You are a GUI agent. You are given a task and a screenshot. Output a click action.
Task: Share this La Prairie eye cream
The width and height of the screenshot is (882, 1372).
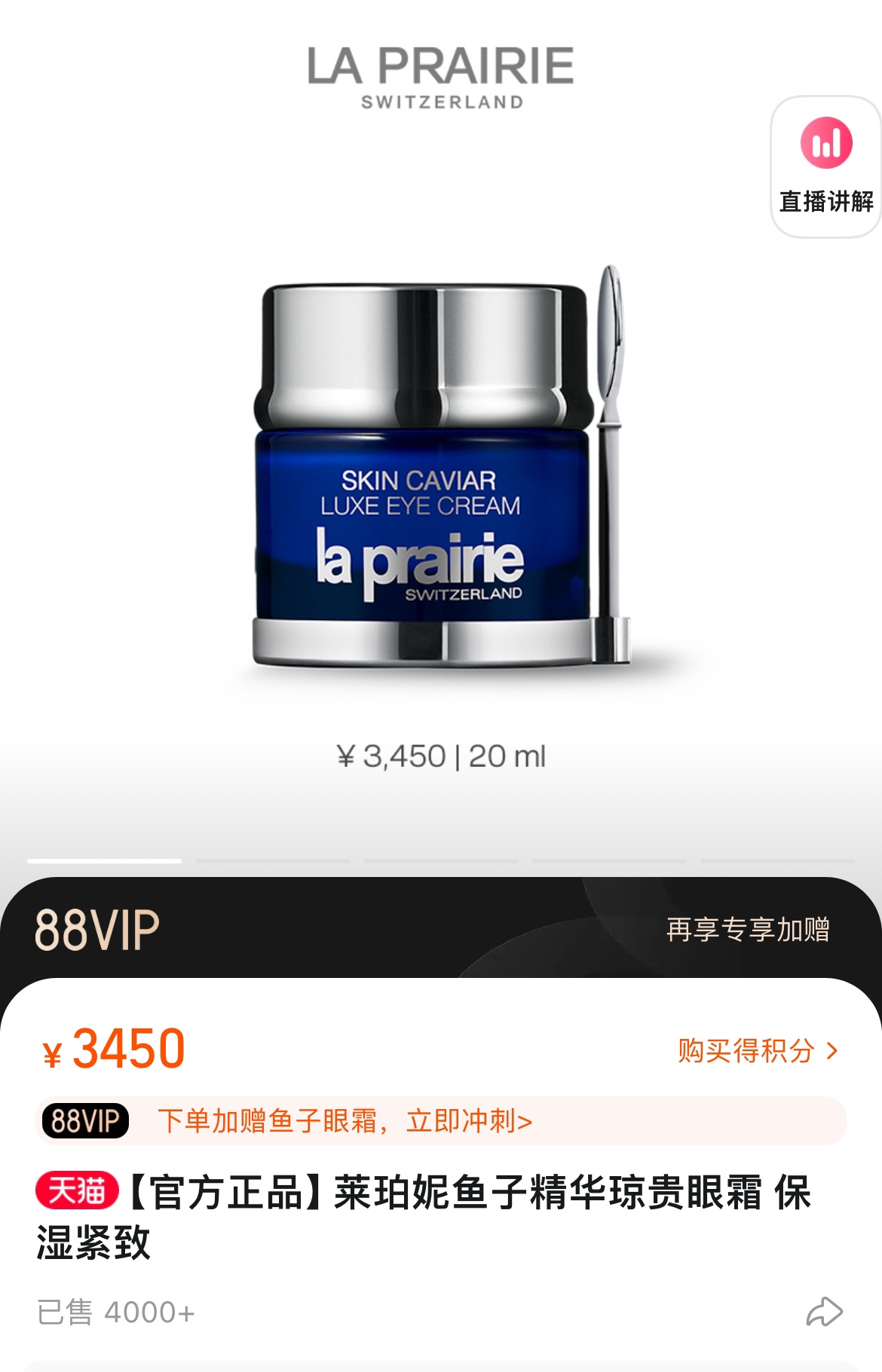[x=824, y=1312]
